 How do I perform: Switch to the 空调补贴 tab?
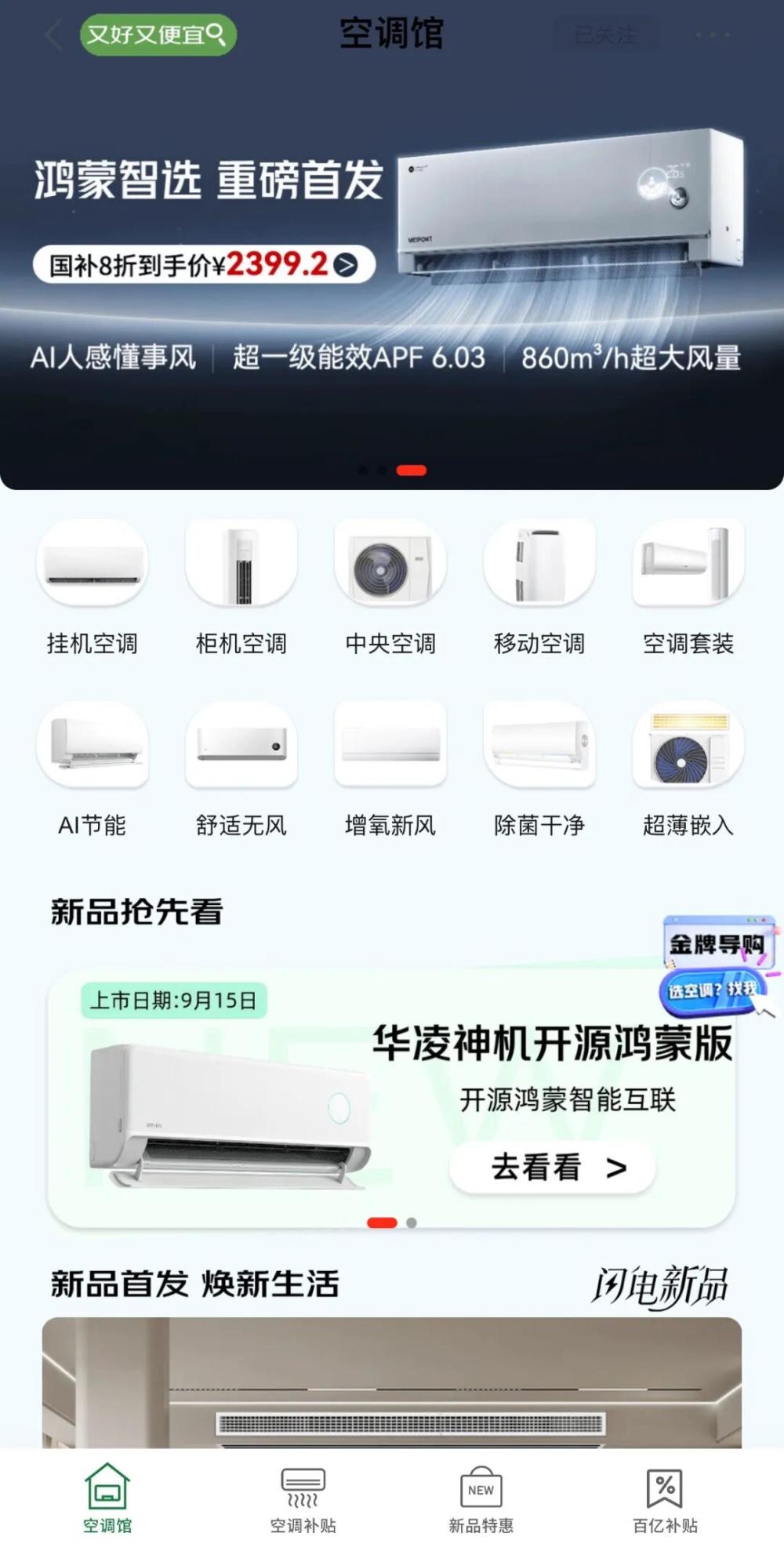click(x=303, y=1501)
